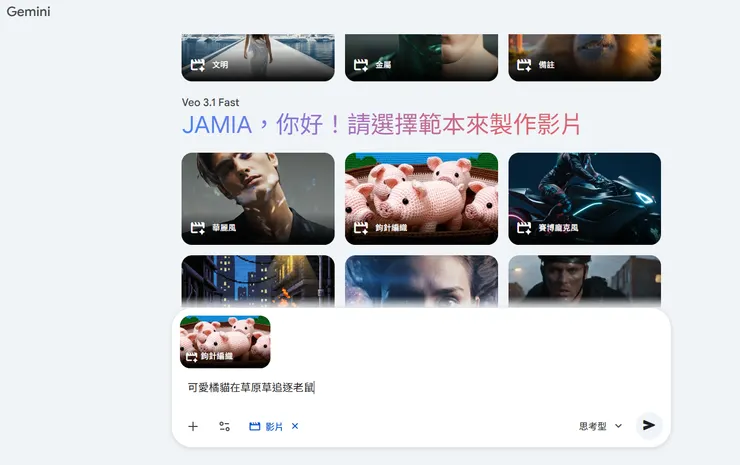
Task: Open the plus attachment menu
Action: click(193, 426)
